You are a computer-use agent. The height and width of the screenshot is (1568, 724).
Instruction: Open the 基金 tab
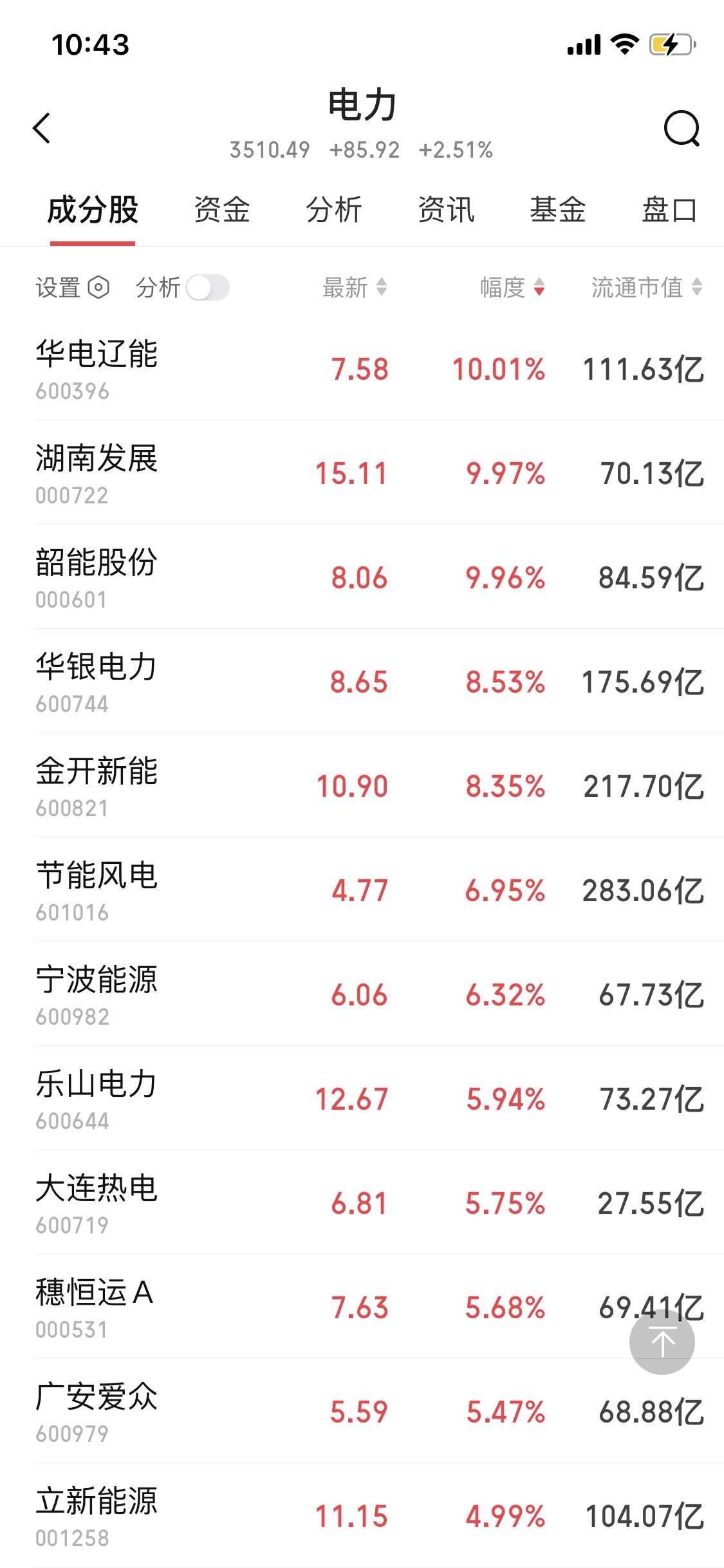tap(557, 210)
